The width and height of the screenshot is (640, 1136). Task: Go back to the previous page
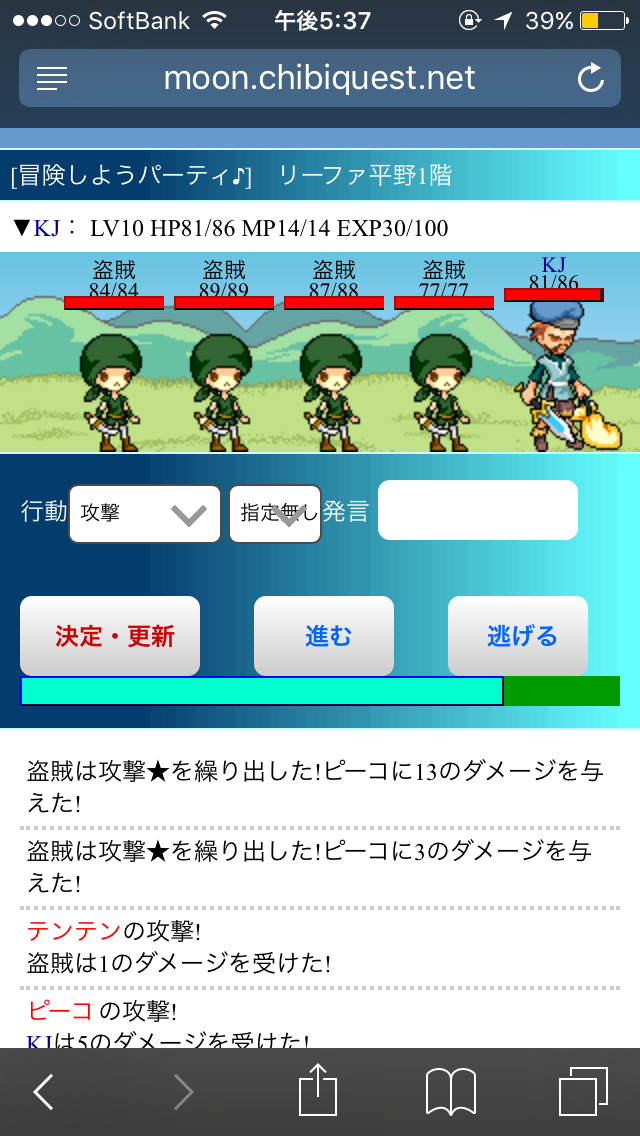pos(44,1092)
